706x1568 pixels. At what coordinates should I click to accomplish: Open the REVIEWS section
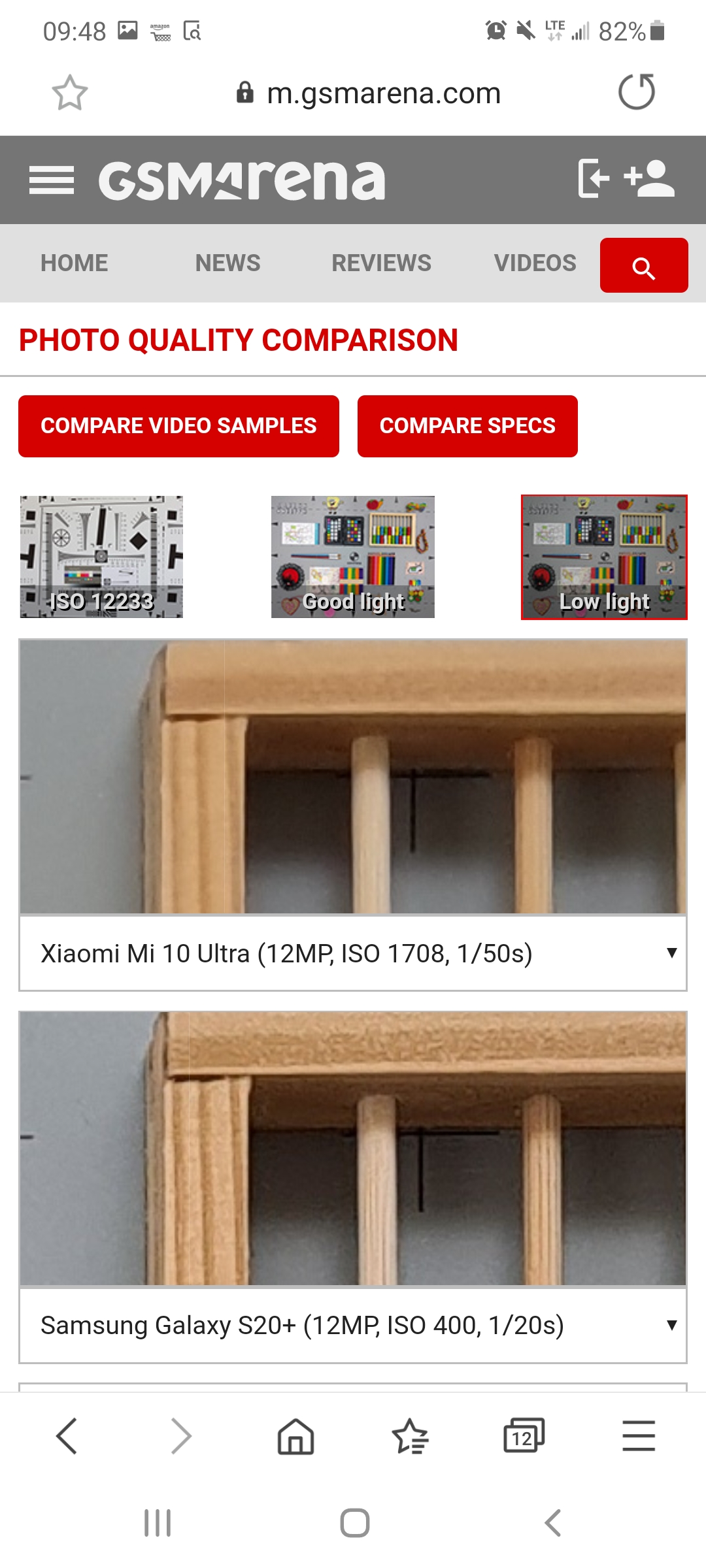(x=381, y=263)
